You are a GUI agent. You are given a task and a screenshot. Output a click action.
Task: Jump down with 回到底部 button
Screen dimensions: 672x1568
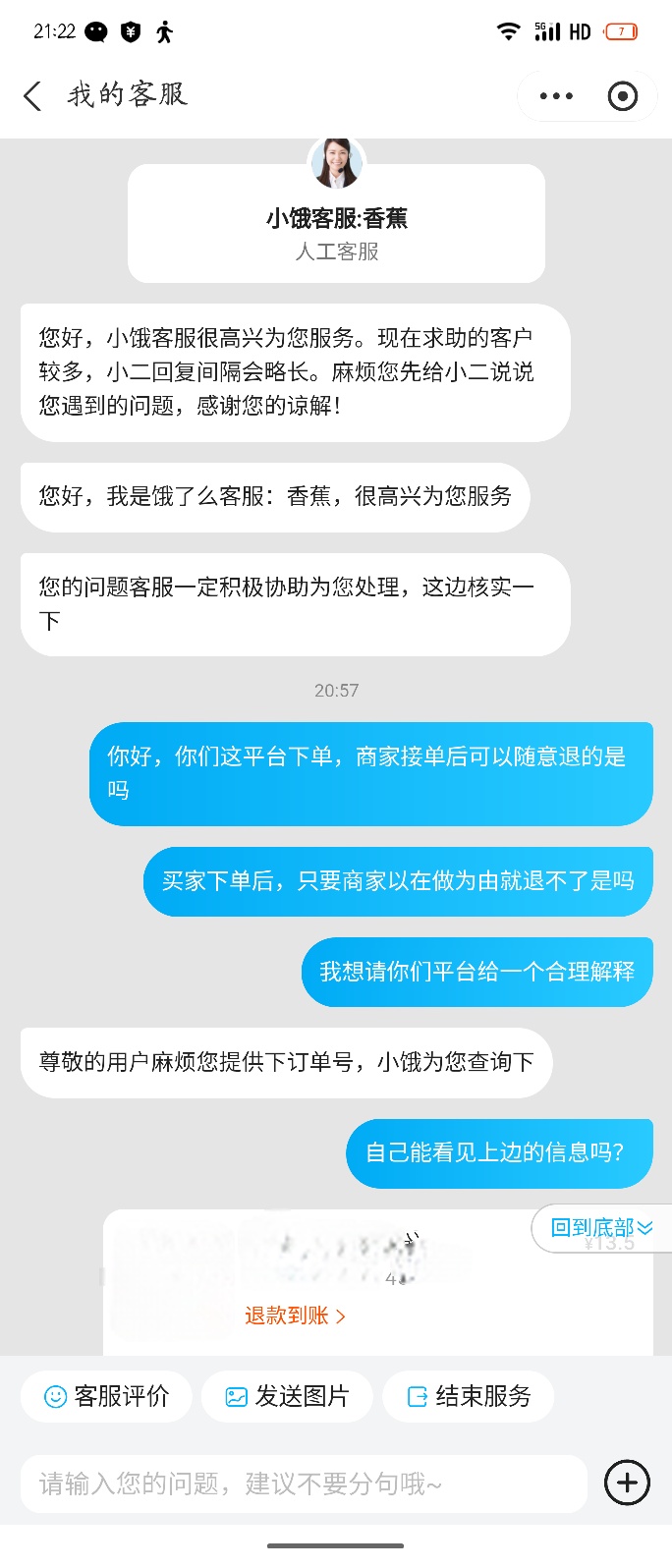click(600, 1227)
